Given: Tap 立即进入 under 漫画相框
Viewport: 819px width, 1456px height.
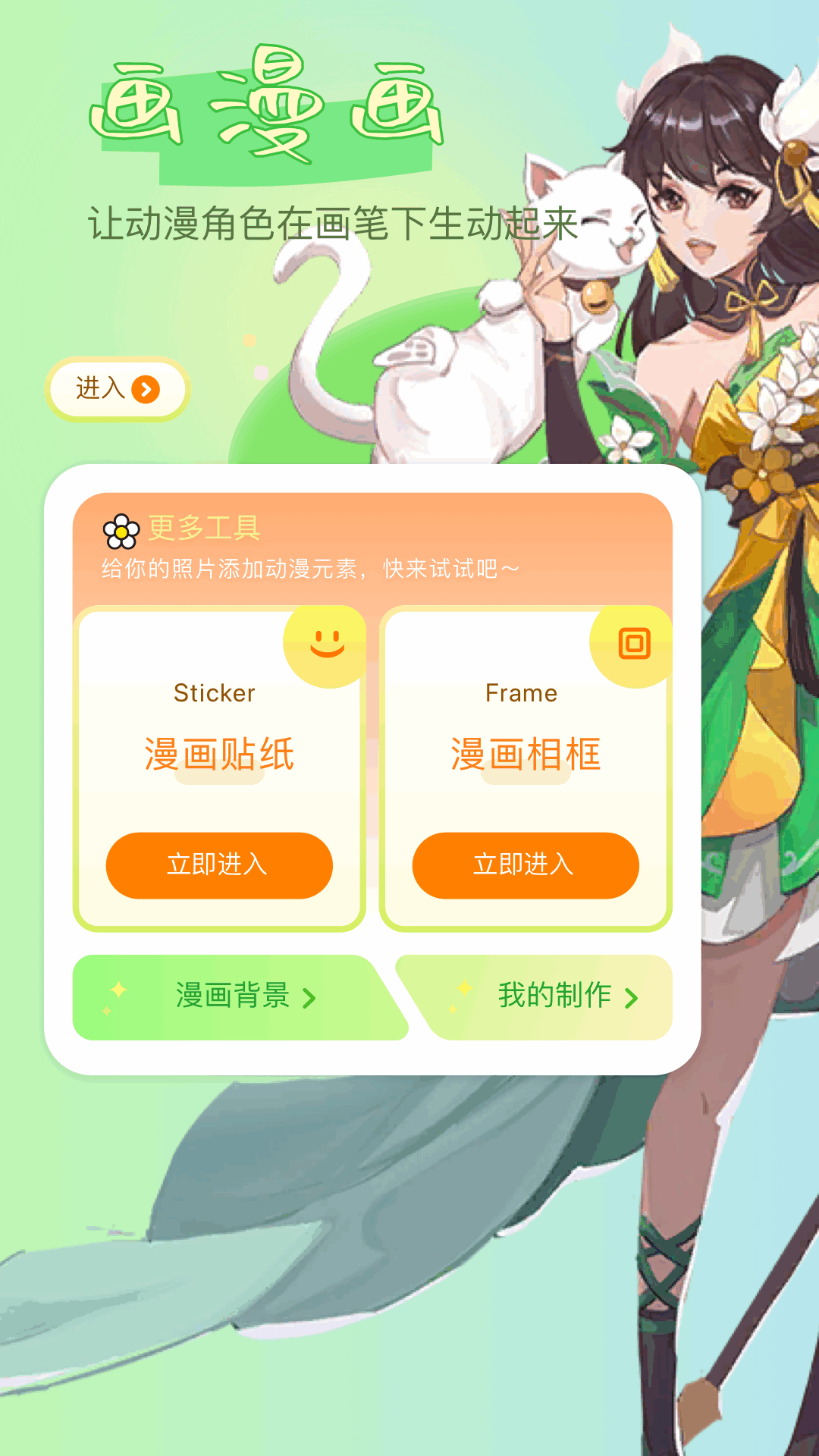Looking at the screenshot, I should [526, 865].
